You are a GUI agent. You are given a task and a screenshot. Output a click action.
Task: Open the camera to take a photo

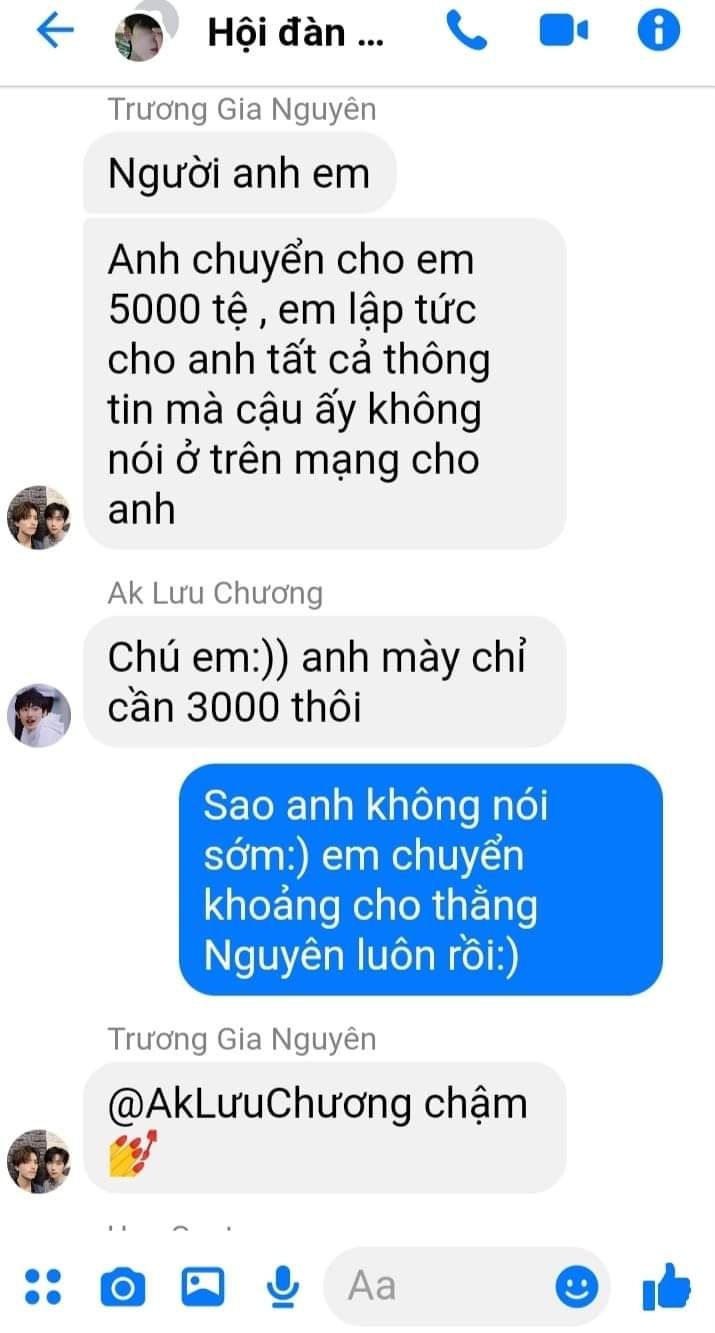click(x=122, y=1287)
